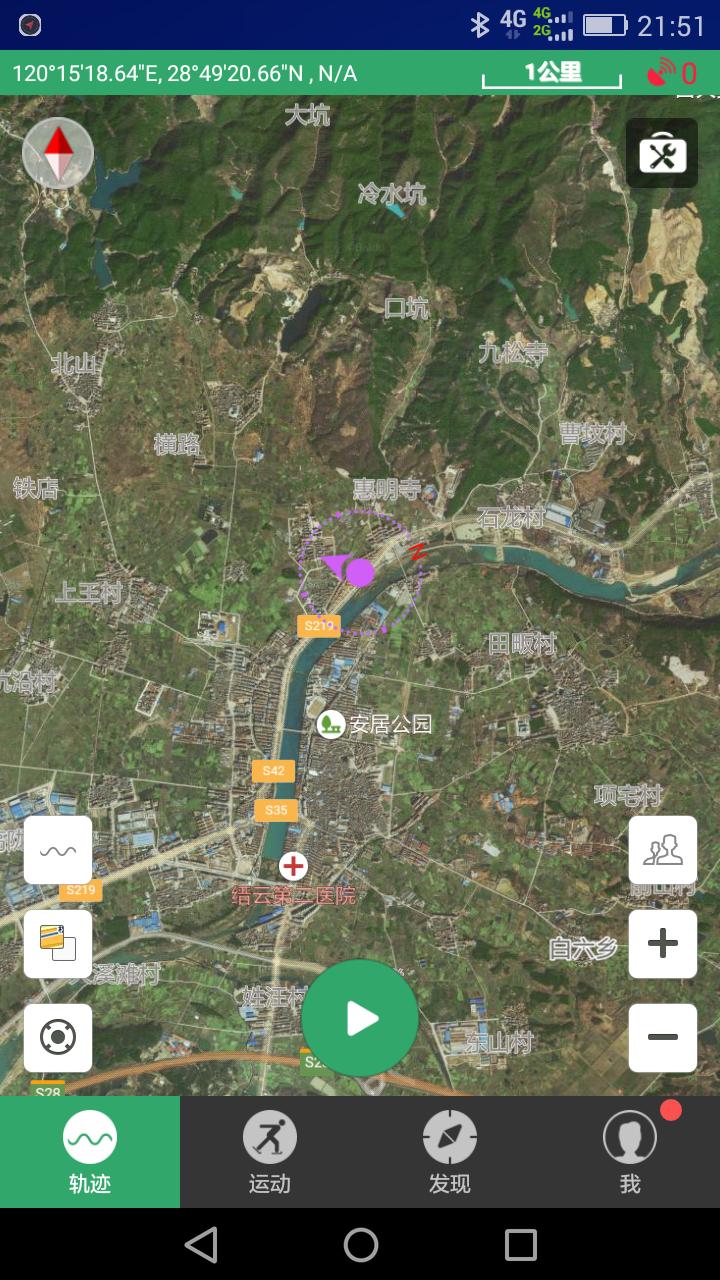The height and width of the screenshot is (1280, 720).
Task: Select the 轨迹 tab
Action: pyautogui.click(x=90, y=1152)
